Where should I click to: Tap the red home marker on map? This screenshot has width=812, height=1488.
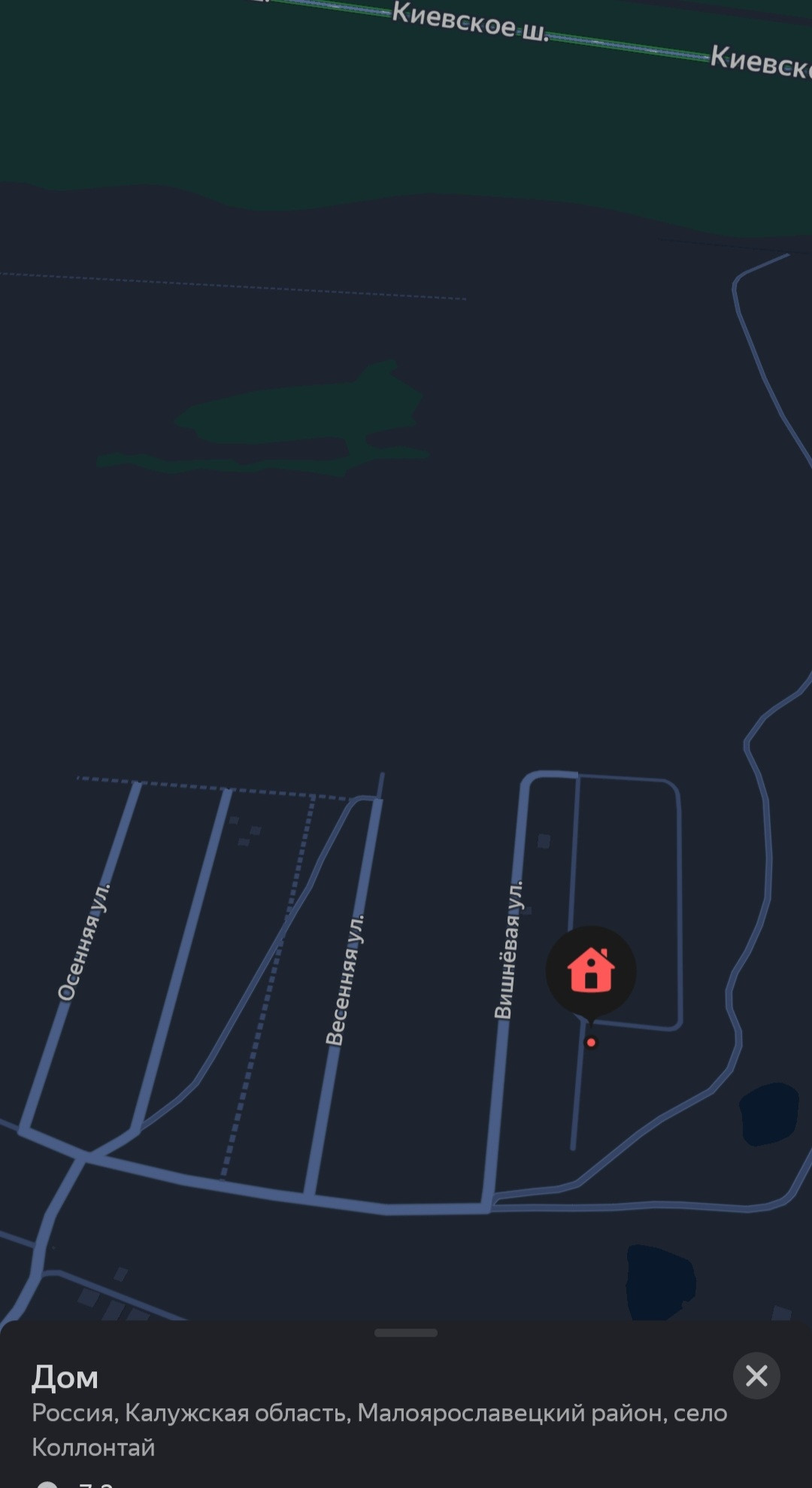pos(591,970)
